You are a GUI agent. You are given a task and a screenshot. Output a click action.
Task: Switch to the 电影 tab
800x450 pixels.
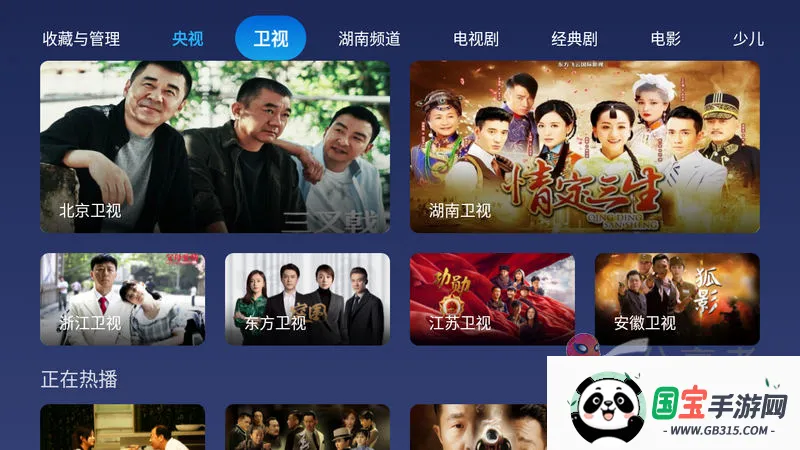pyautogui.click(x=665, y=39)
